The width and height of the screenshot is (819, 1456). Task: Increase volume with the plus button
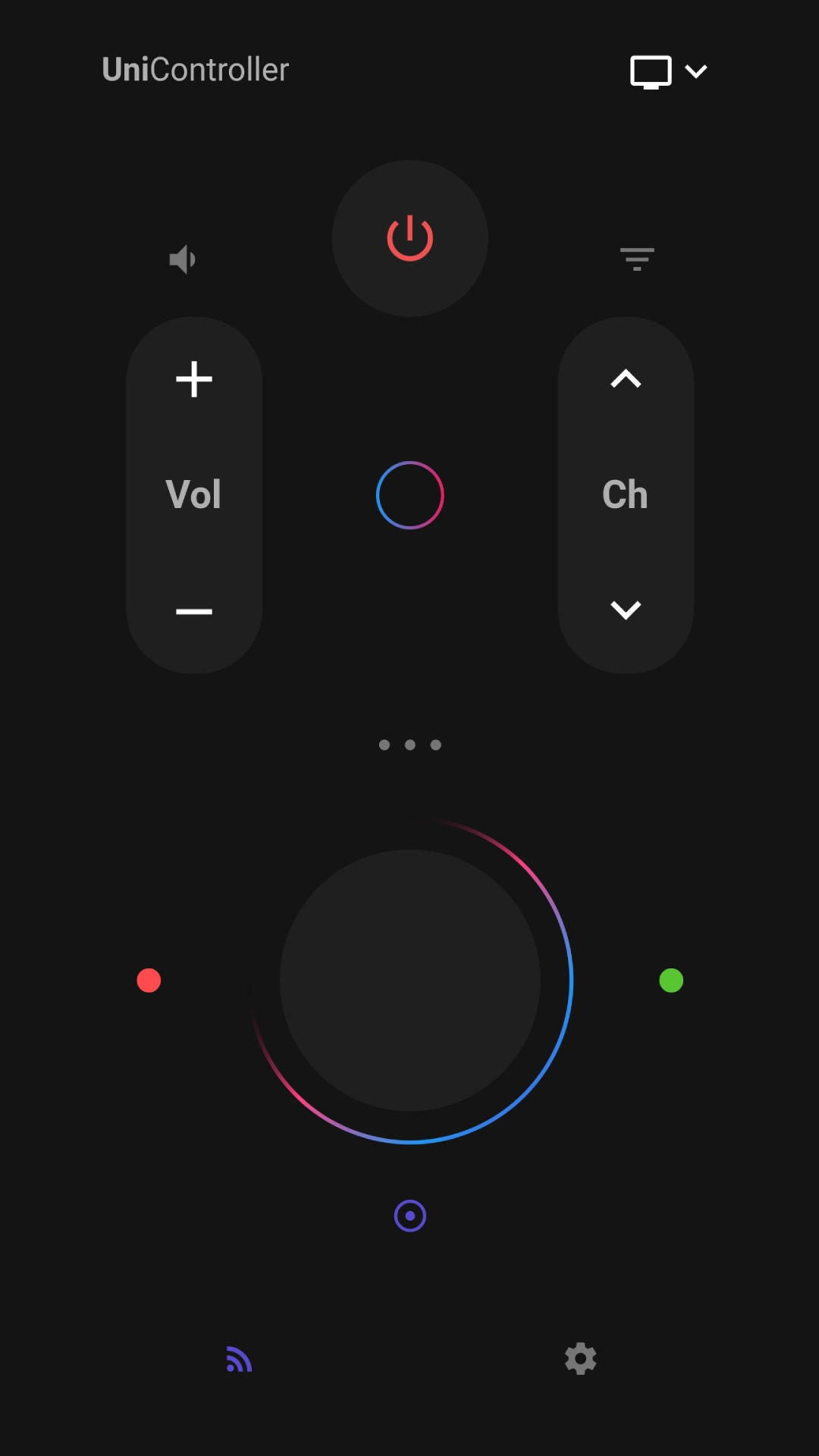pyautogui.click(x=194, y=379)
